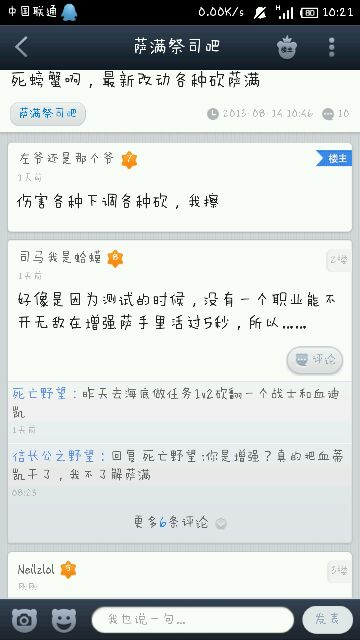Screen dimensions: 360x640
Task: Open 死亡野望's profile from the comment
Action: [x=39, y=394]
